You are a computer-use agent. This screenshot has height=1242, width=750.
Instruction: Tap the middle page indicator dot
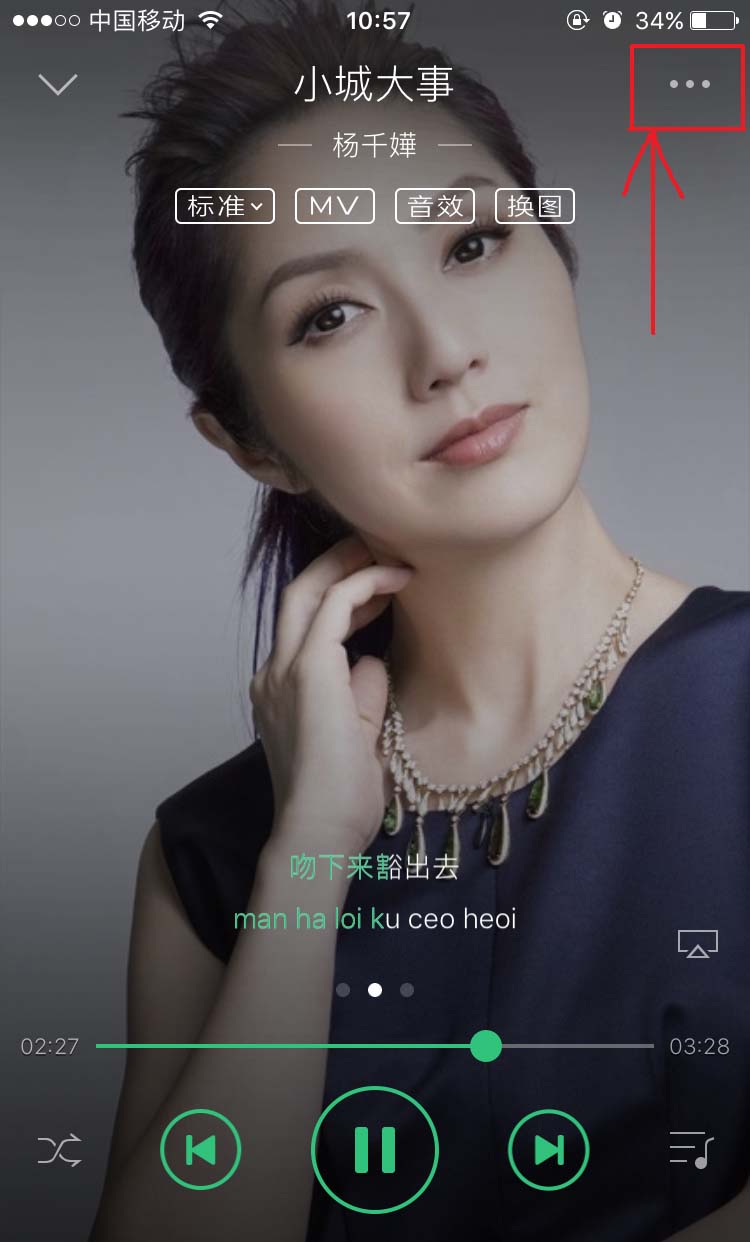[375, 989]
